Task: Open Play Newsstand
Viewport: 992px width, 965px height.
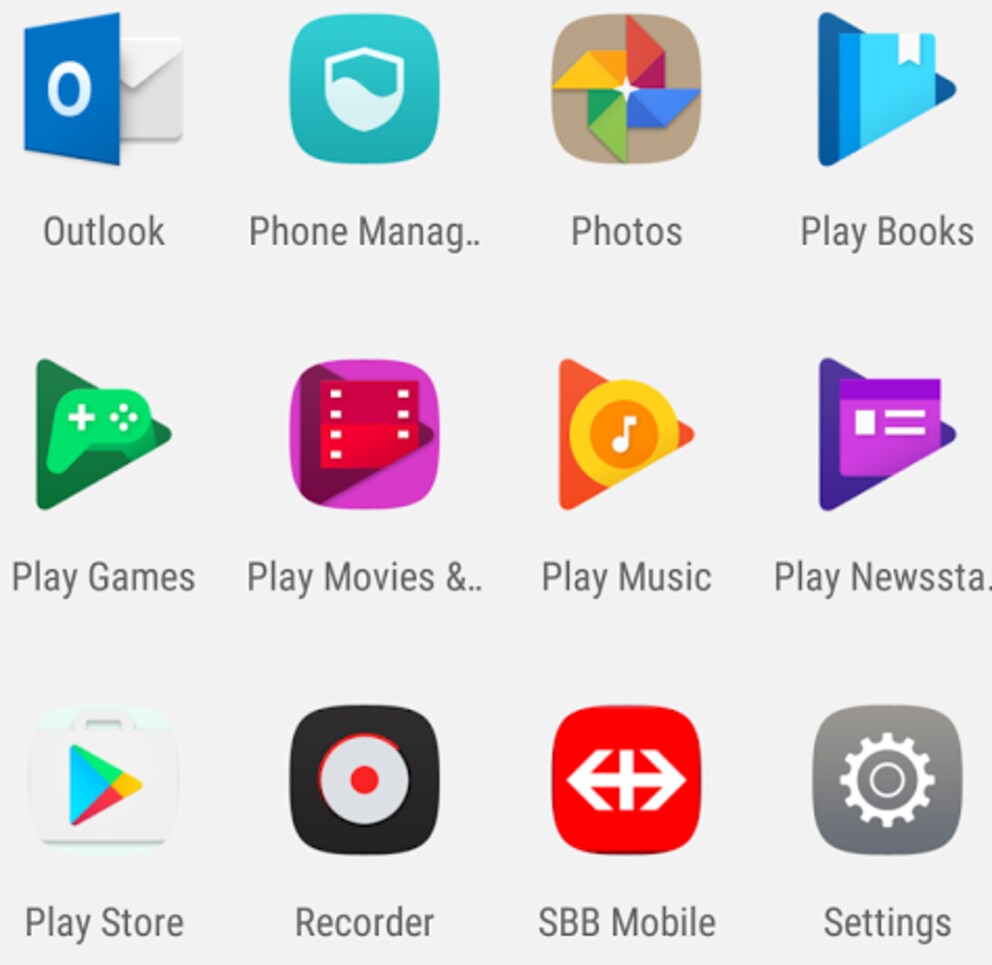Action: (886, 434)
